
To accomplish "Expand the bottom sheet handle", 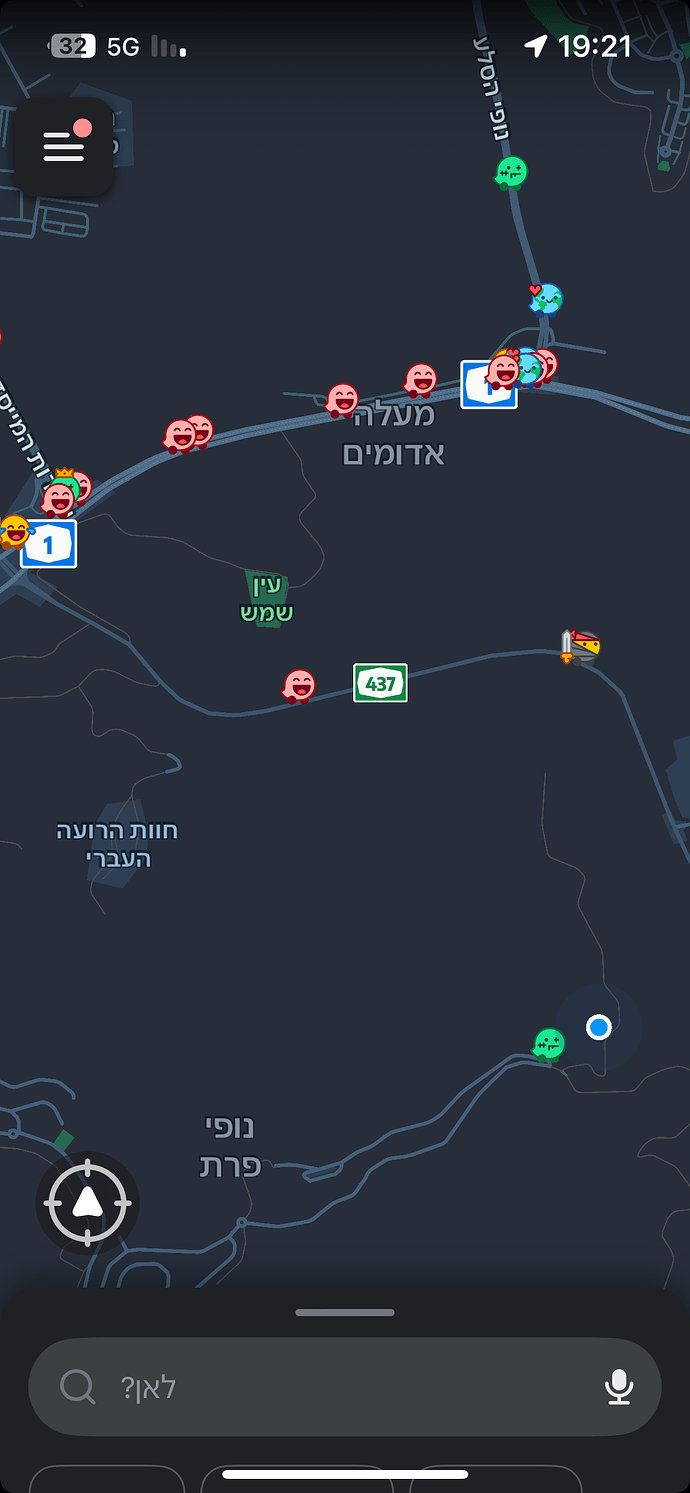I will point(345,1312).
